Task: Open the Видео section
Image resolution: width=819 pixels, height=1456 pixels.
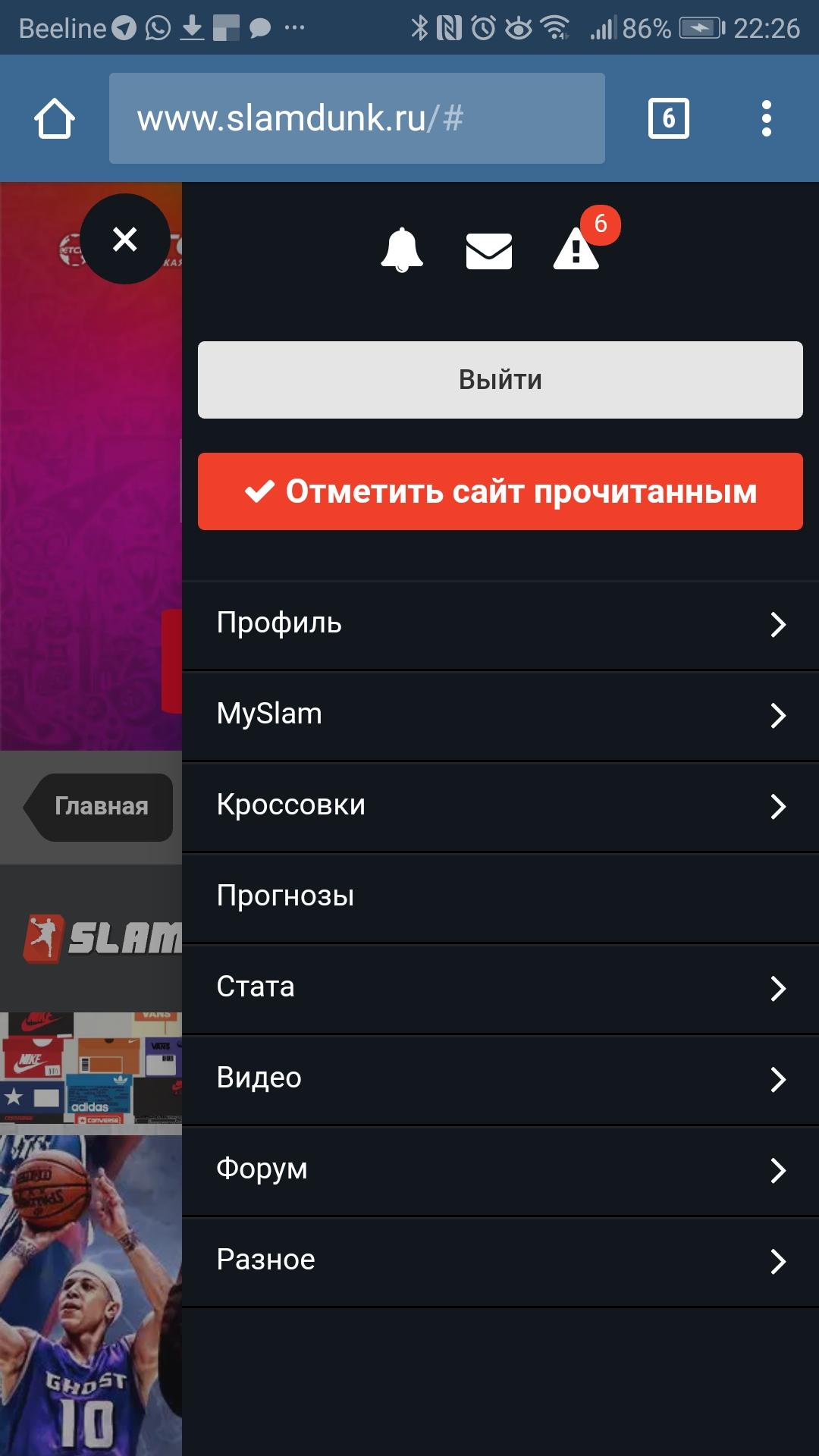Action: tap(500, 1079)
